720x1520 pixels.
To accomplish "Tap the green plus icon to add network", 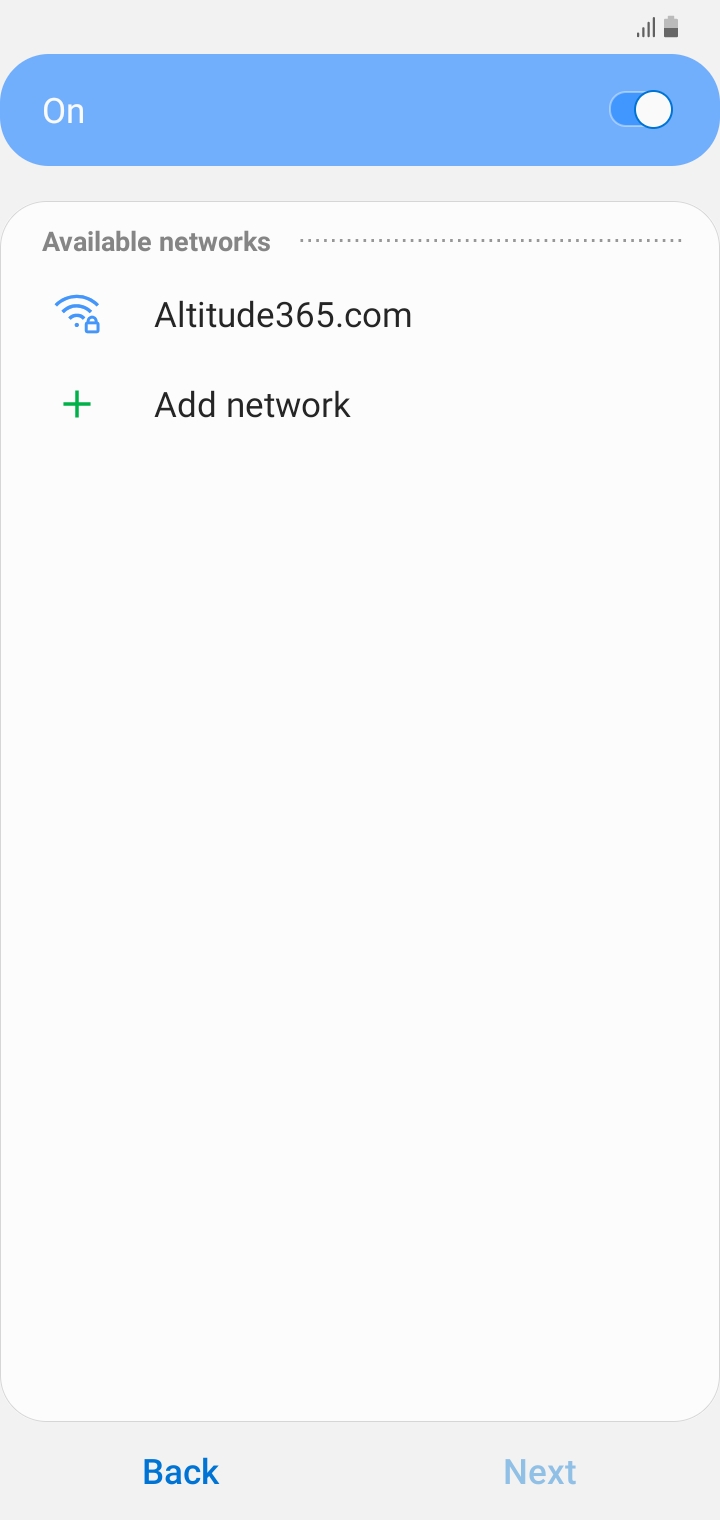I will (75, 404).
